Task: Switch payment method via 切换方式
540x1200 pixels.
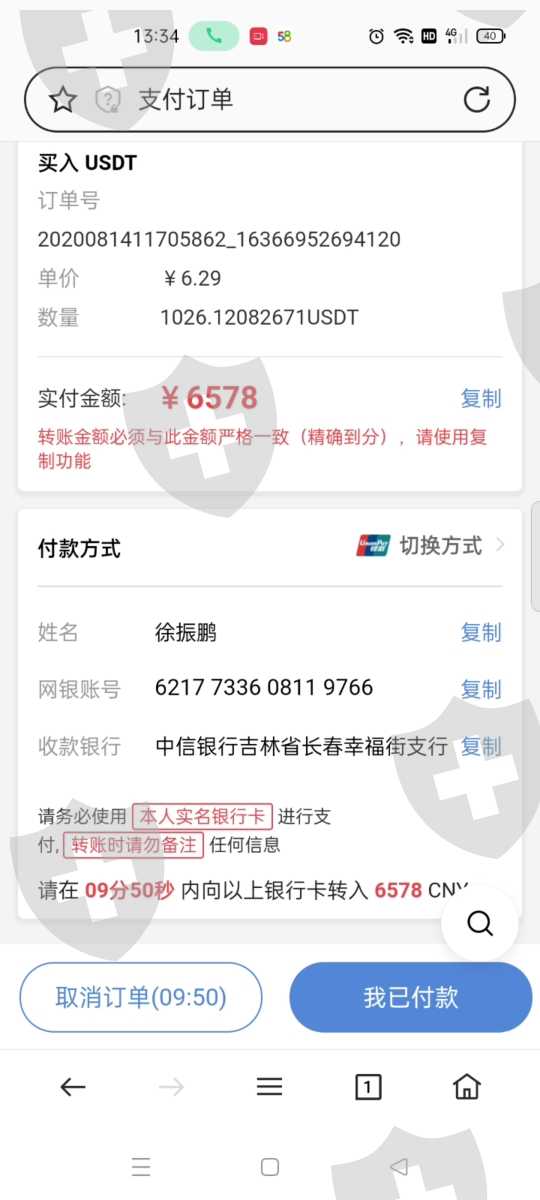Action: click(x=431, y=545)
